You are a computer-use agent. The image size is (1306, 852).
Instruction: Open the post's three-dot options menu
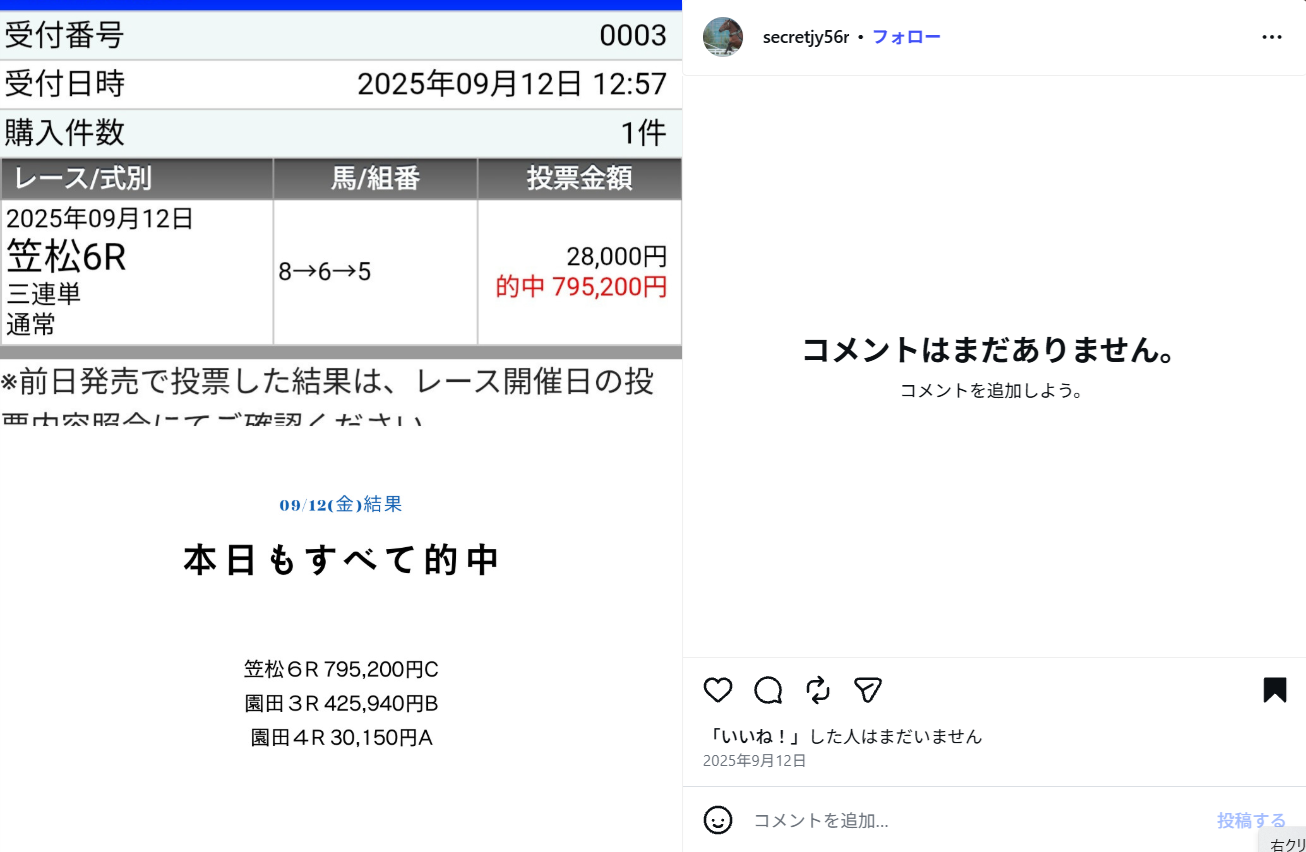click(x=1271, y=37)
